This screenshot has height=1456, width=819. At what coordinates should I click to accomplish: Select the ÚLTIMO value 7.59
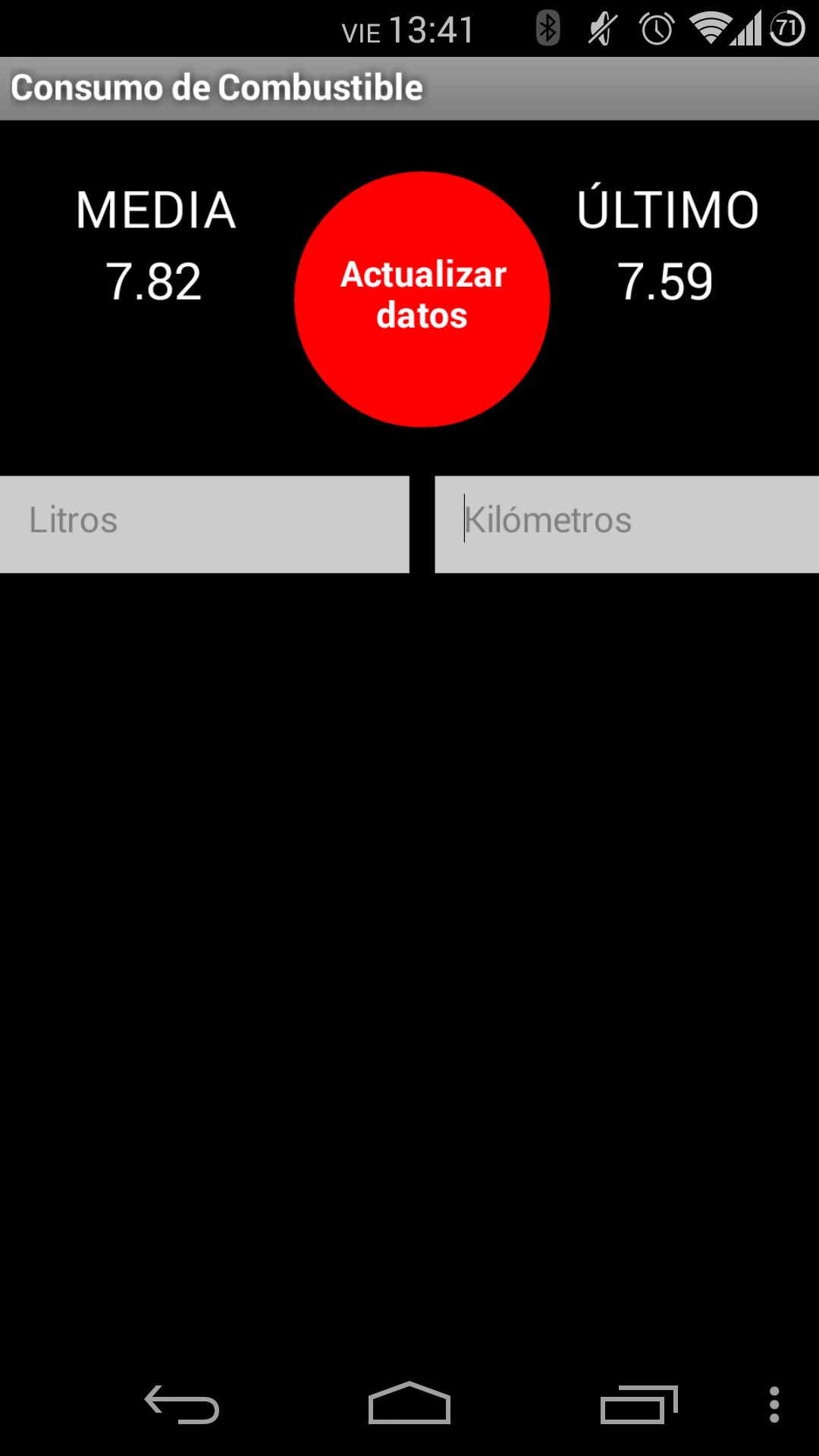coord(666,281)
